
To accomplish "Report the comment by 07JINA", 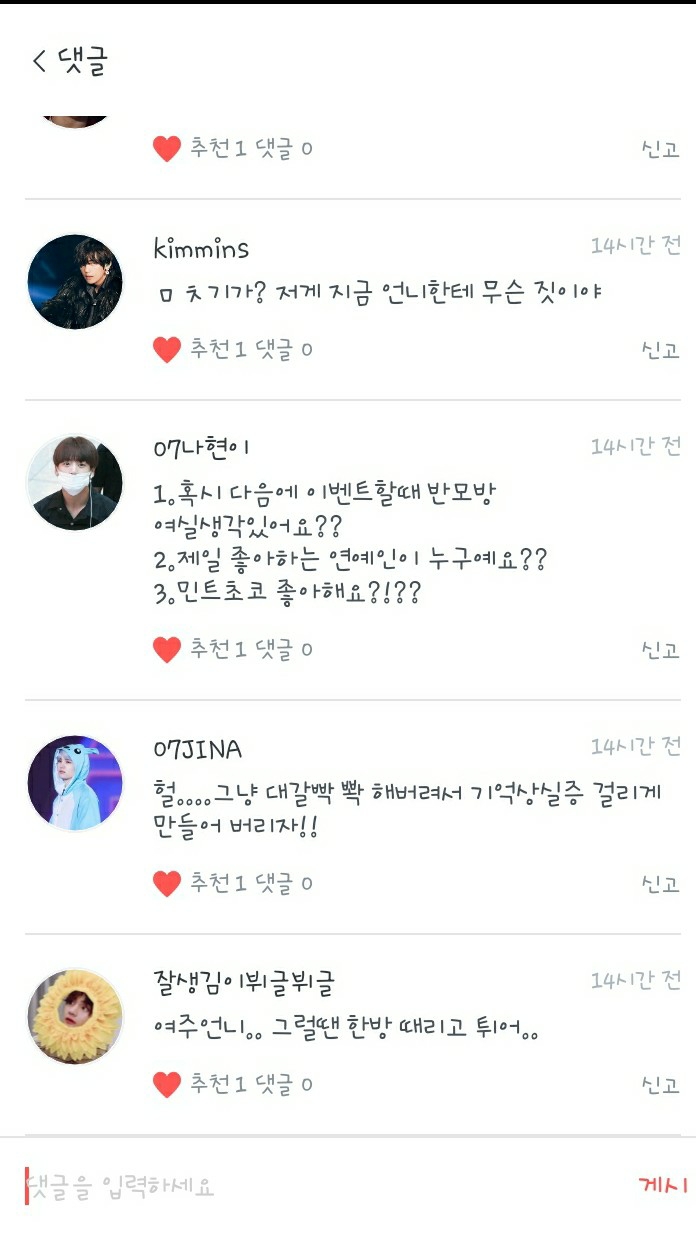I will 660,883.
